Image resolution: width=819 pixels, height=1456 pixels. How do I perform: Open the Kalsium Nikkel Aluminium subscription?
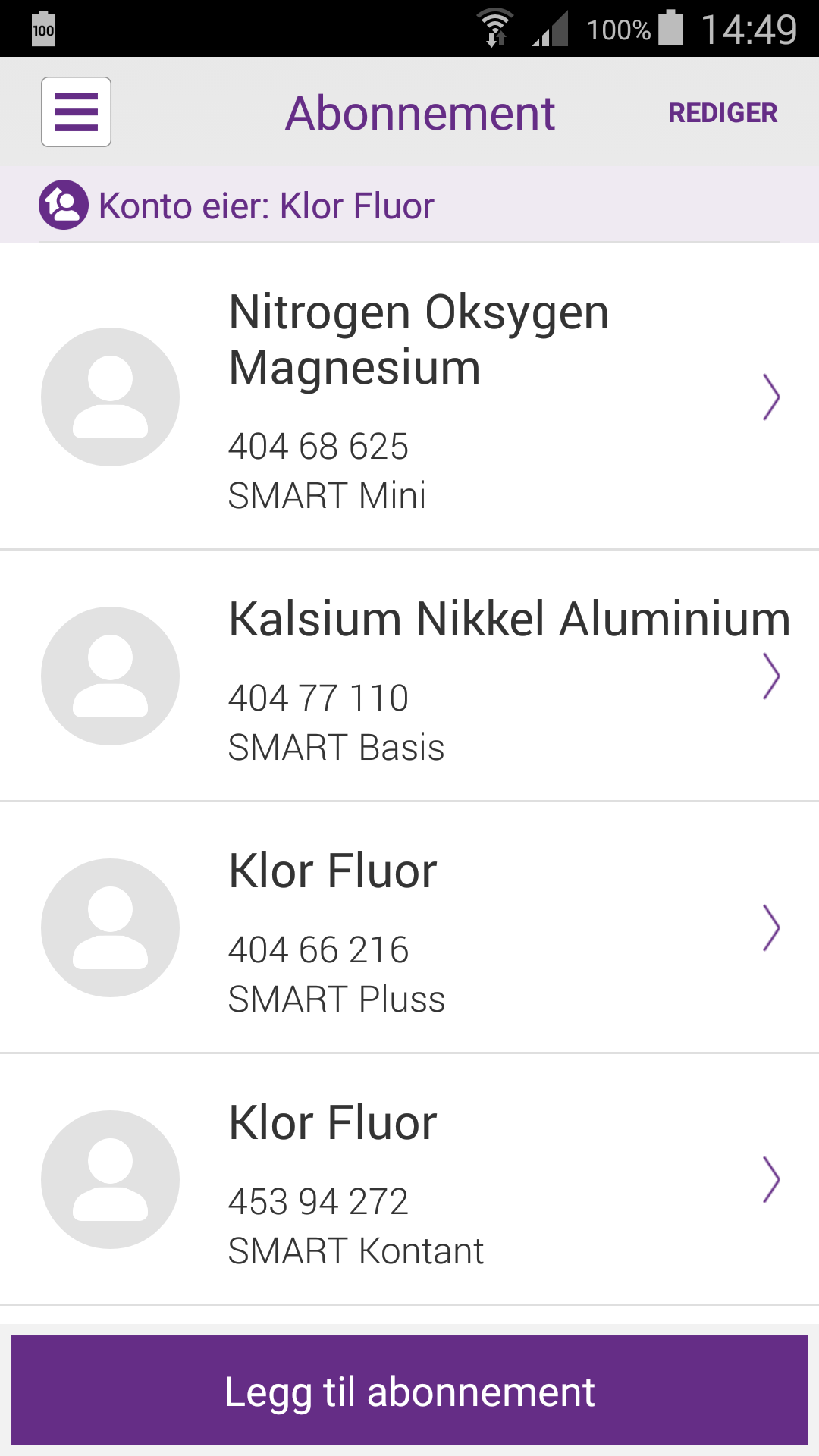pyautogui.click(x=409, y=676)
